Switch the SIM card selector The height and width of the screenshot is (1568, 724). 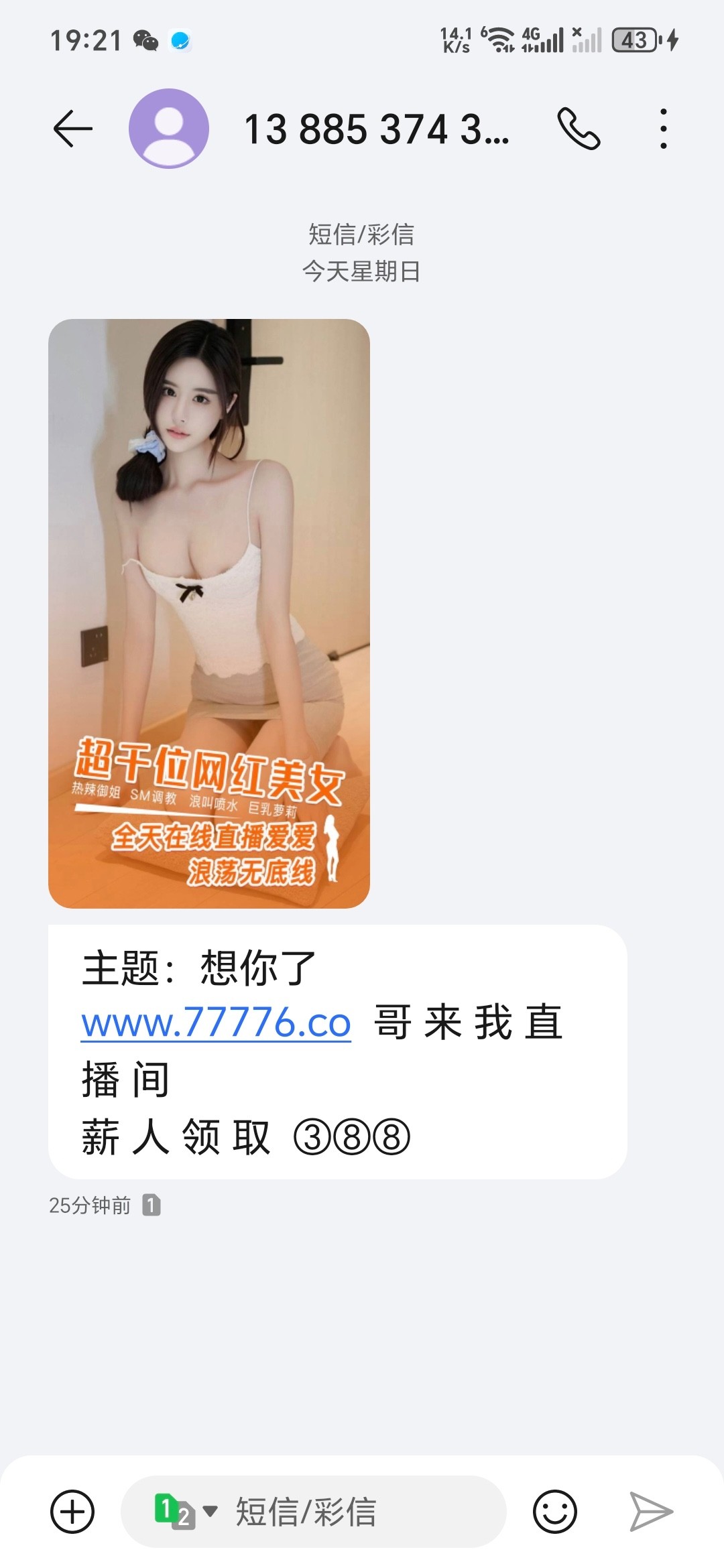(185, 1511)
